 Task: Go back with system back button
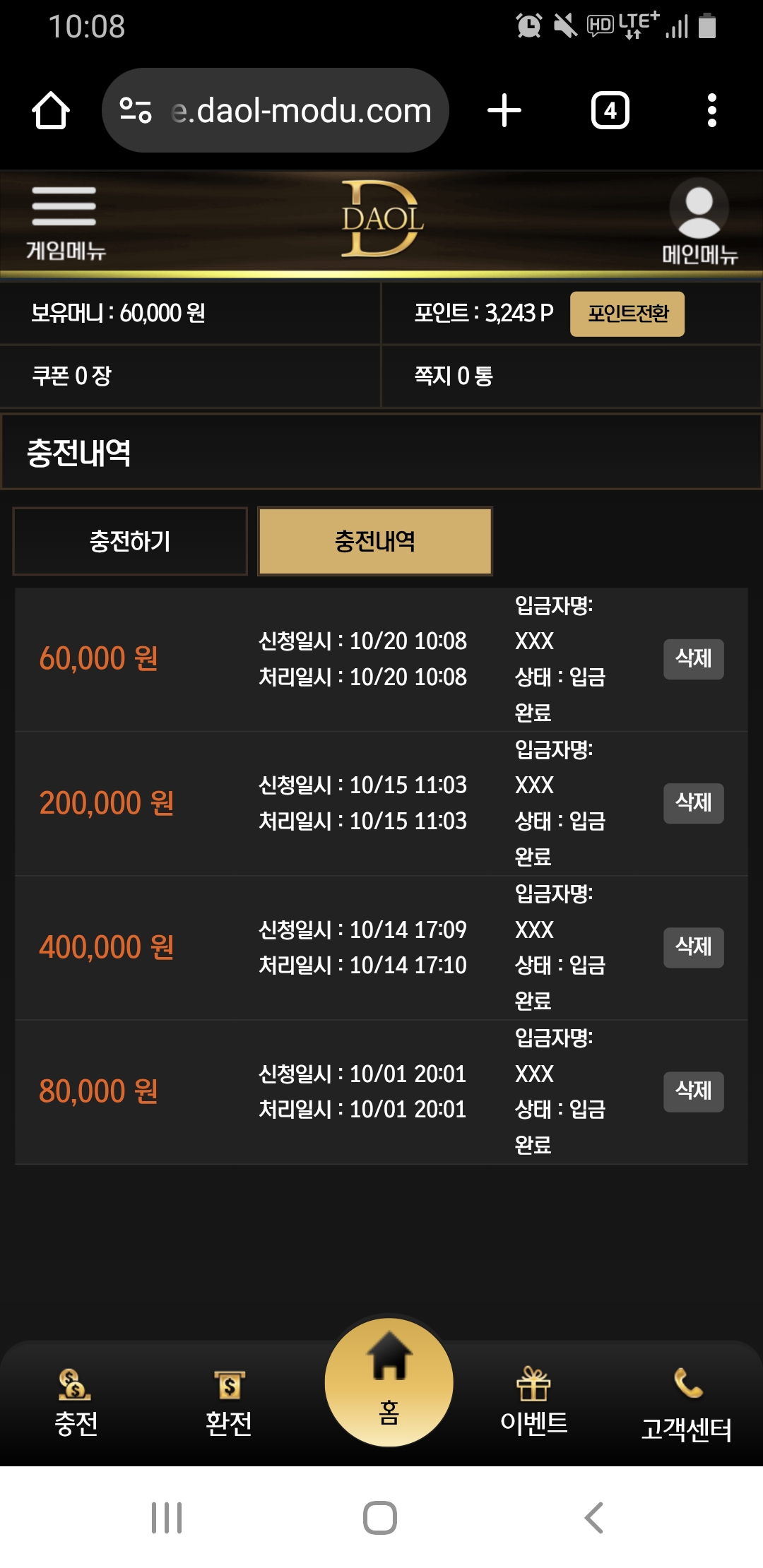click(x=594, y=1518)
